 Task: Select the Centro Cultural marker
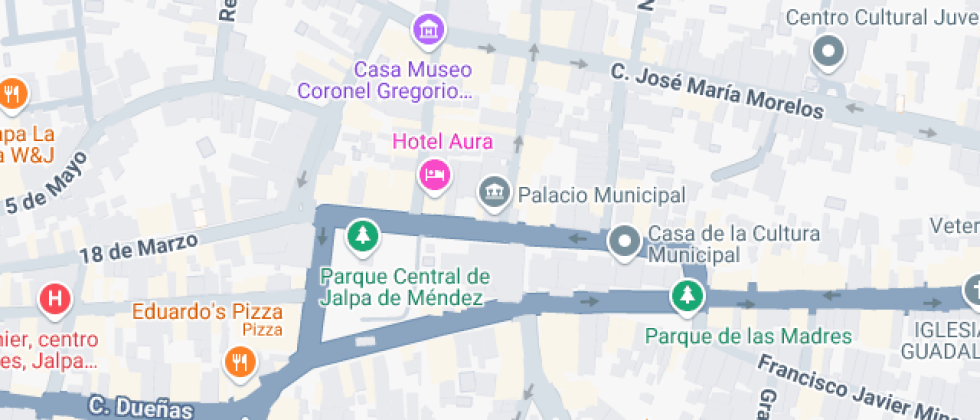[828, 52]
